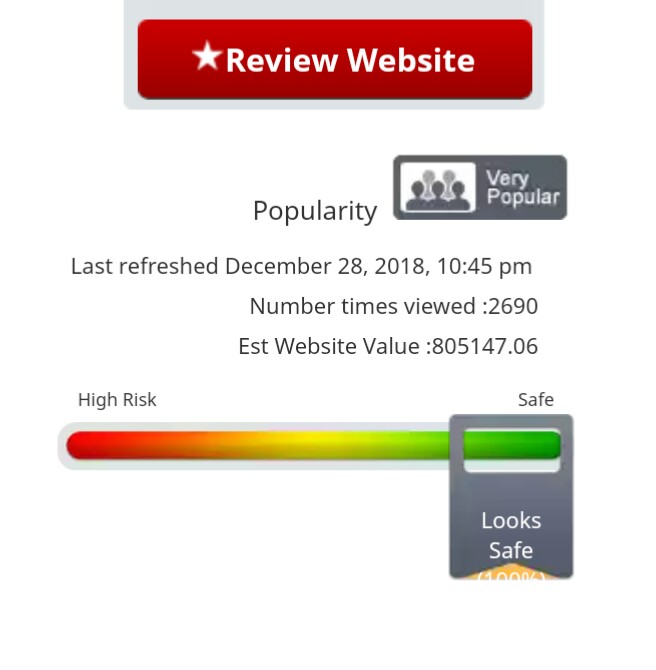Tap the Review Website button
The width and height of the screenshot is (656, 670).
coord(334,60)
